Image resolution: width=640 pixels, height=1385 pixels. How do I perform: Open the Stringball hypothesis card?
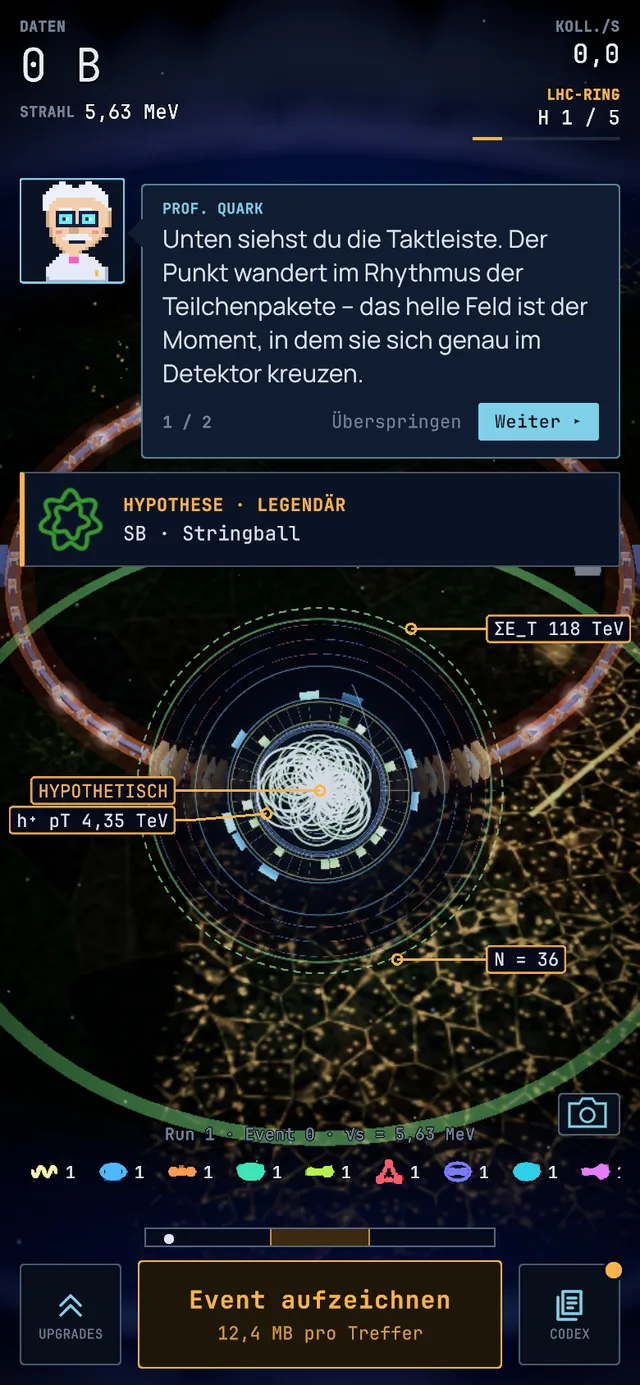click(x=320, y=520)
